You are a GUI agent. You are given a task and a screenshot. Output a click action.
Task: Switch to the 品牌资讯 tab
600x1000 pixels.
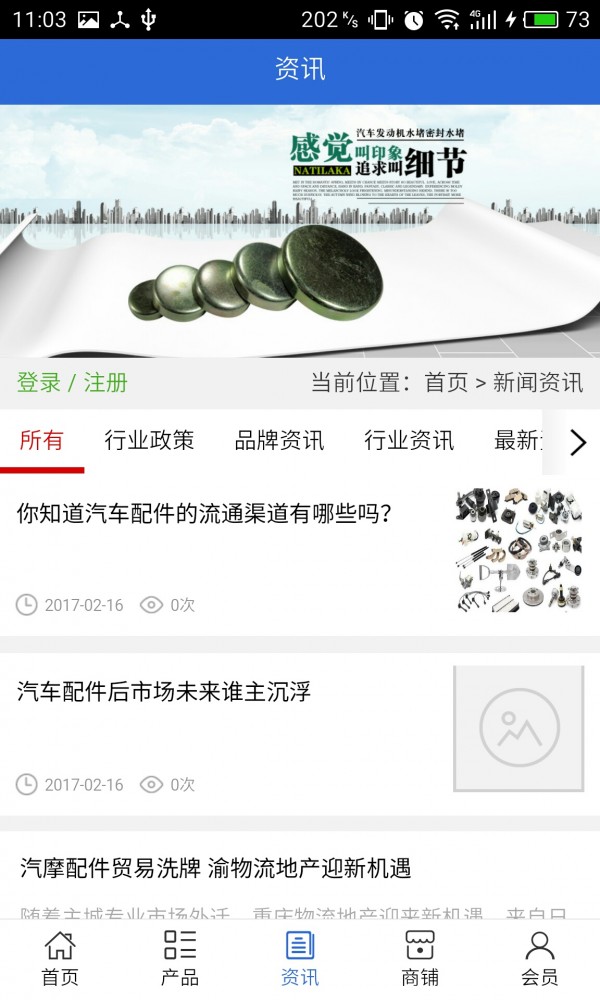point(279,441)
